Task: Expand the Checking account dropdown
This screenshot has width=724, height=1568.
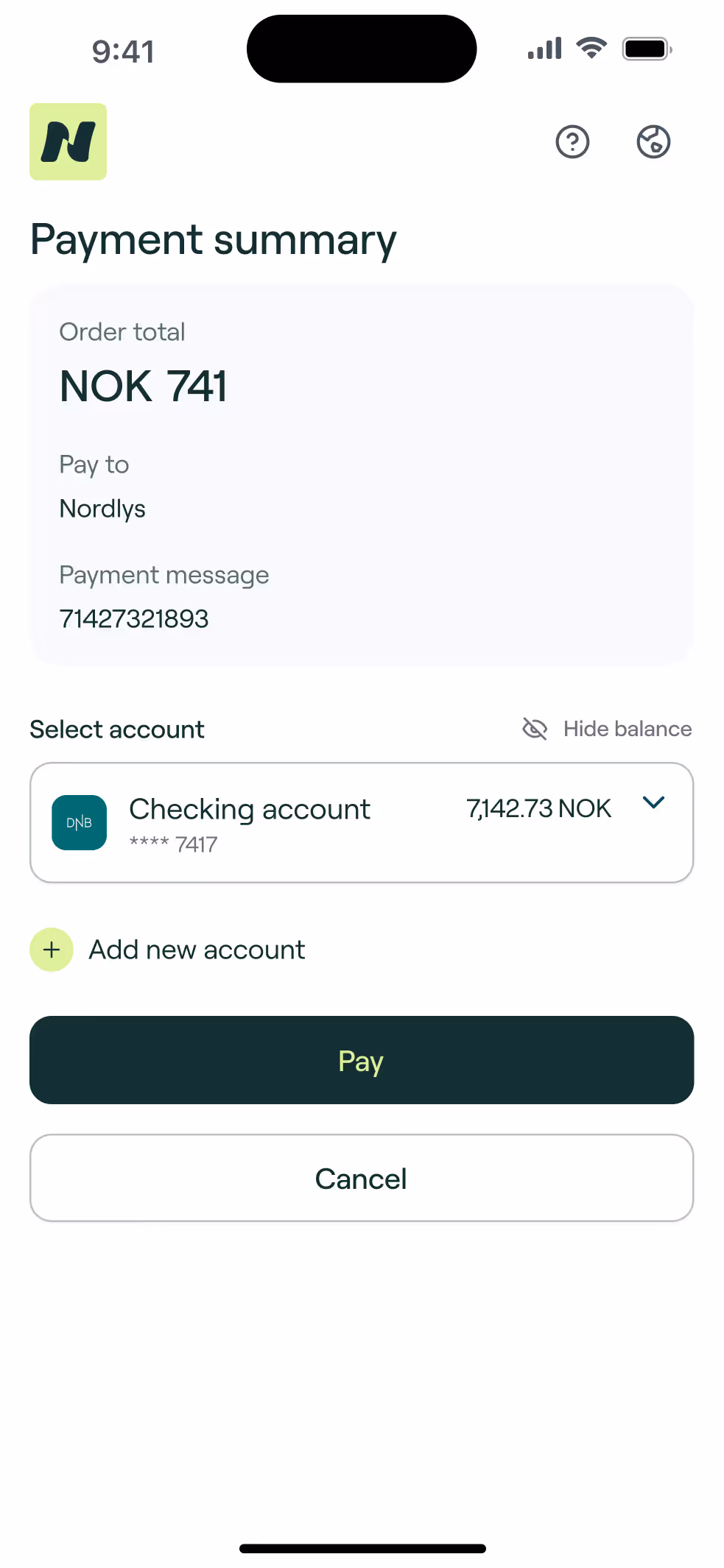Action: click(362, 822)
